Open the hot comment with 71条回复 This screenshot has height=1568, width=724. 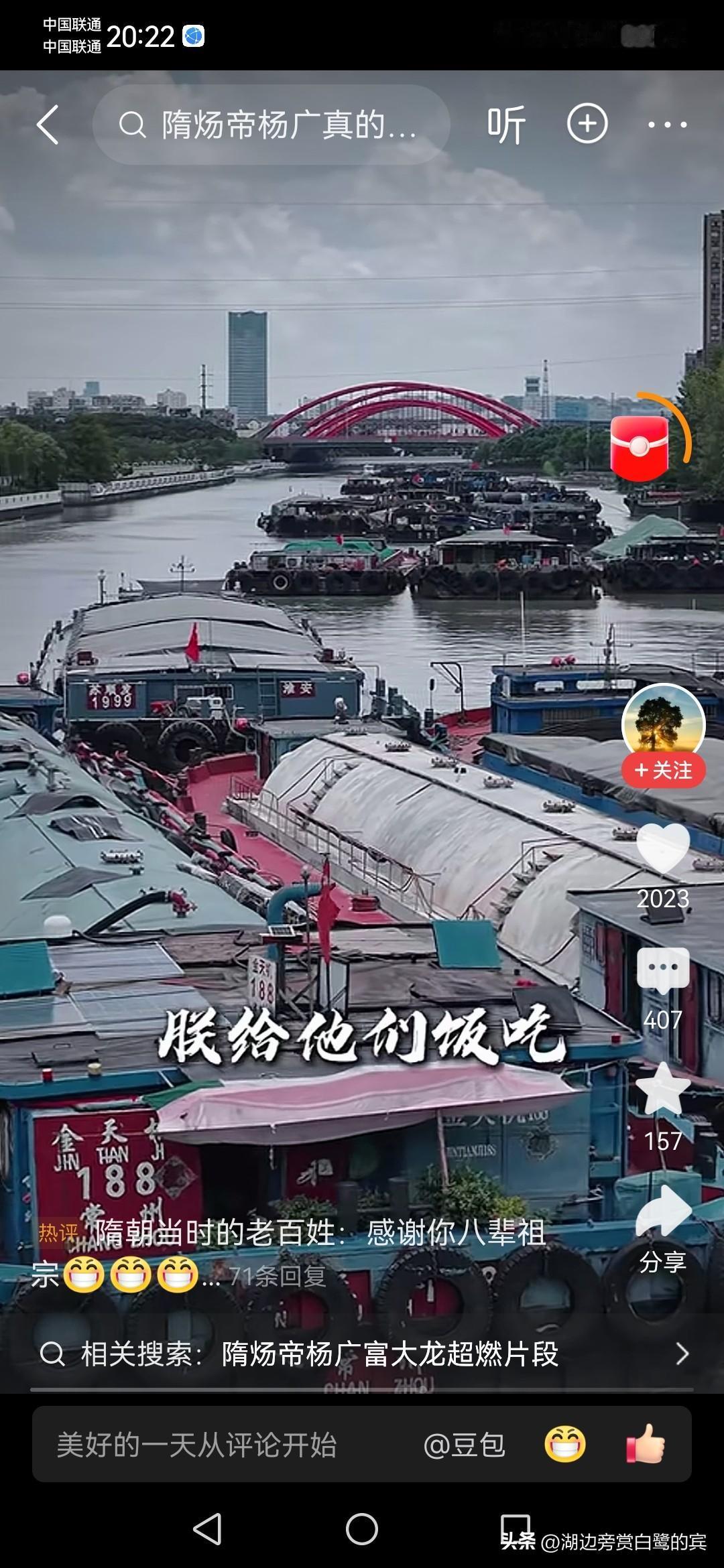(291, 1253)
